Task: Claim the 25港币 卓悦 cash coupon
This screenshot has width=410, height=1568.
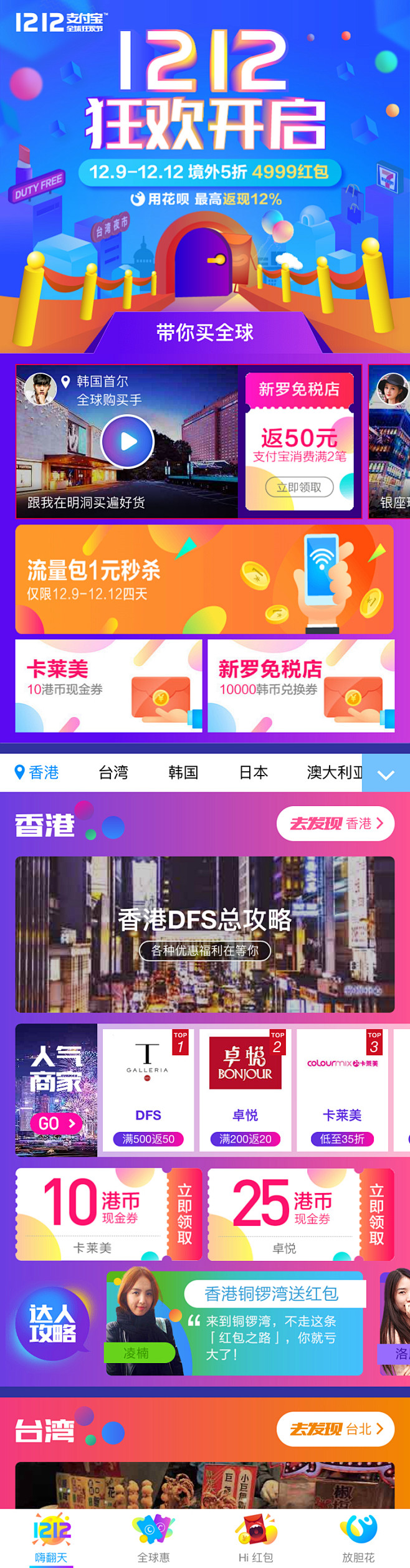Action: (376, 1214)
